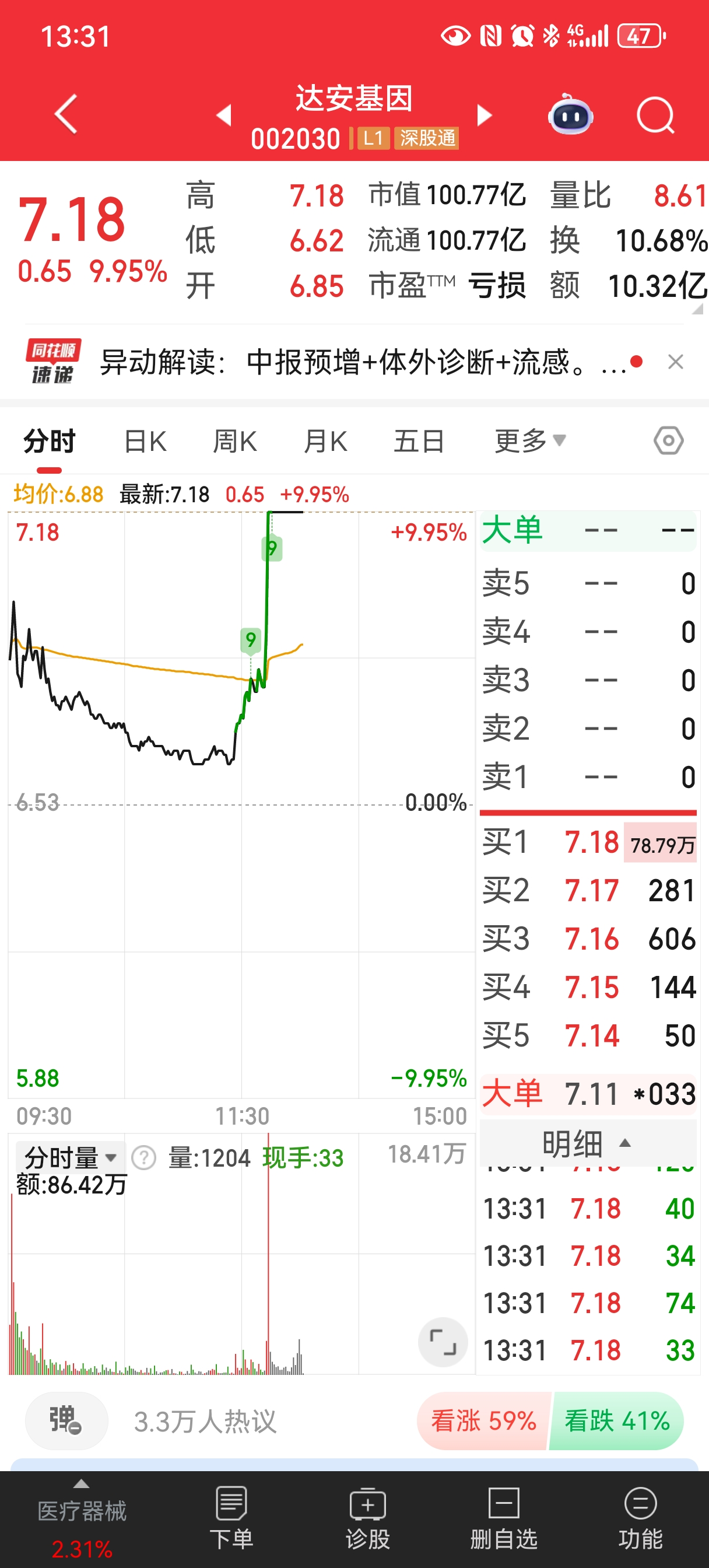Vote 看涨 59% bullish

(x=483, y=1420)
